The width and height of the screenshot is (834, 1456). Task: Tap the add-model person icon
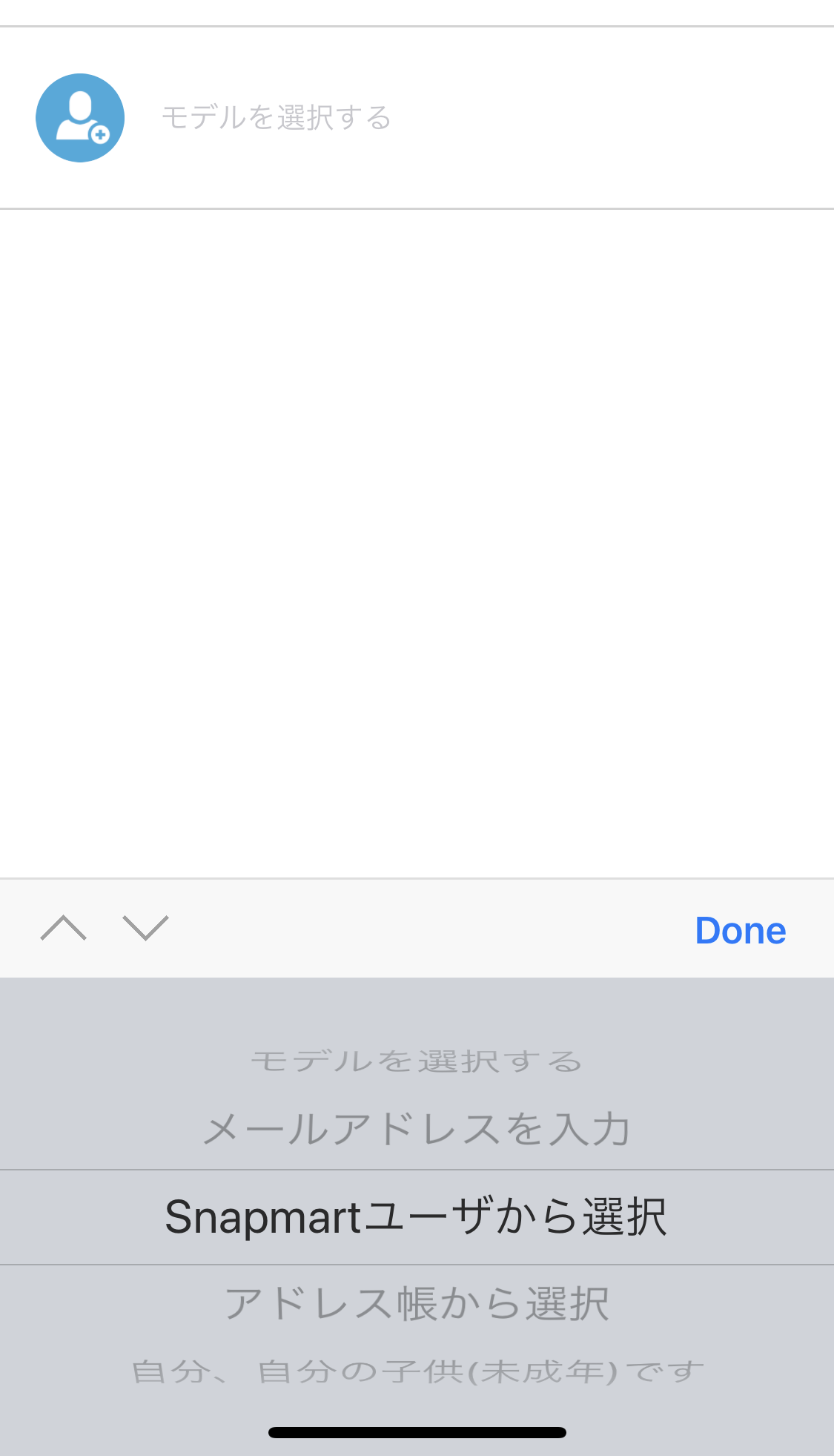click(80, 118)
